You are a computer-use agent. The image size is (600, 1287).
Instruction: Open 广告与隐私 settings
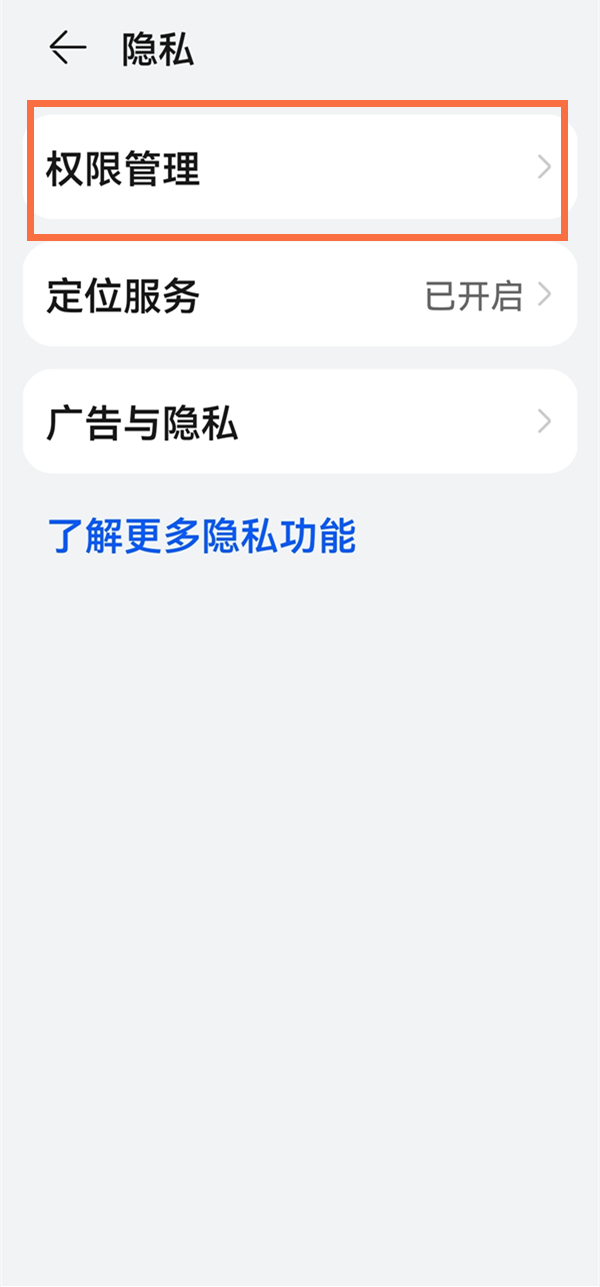point(298,422)
